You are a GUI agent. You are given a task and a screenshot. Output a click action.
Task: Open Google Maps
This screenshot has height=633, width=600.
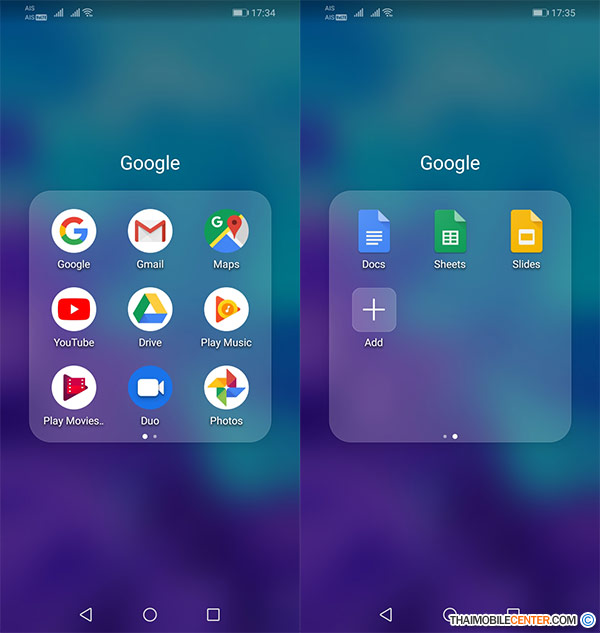pos(226,231)
